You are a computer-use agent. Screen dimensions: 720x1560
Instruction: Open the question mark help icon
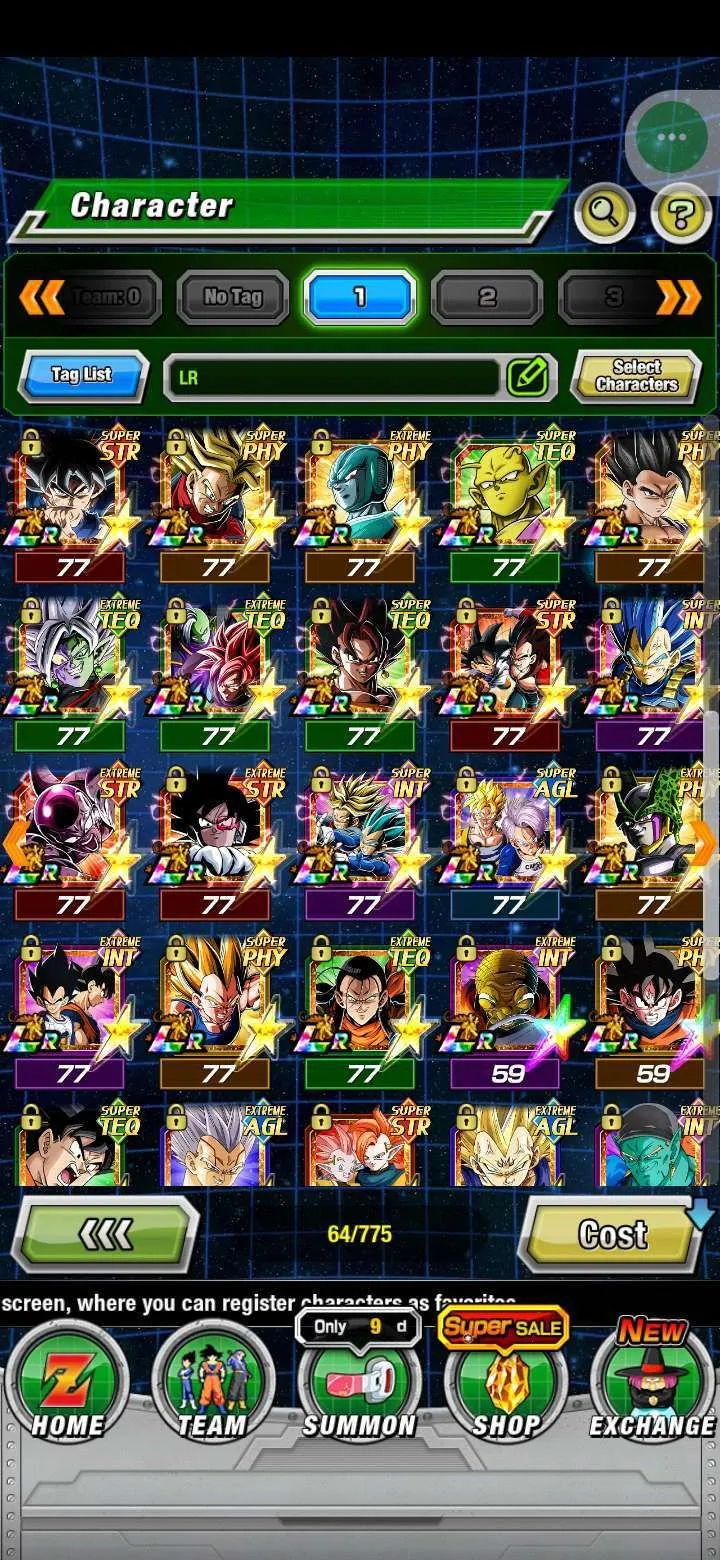(x=680, y=212)
